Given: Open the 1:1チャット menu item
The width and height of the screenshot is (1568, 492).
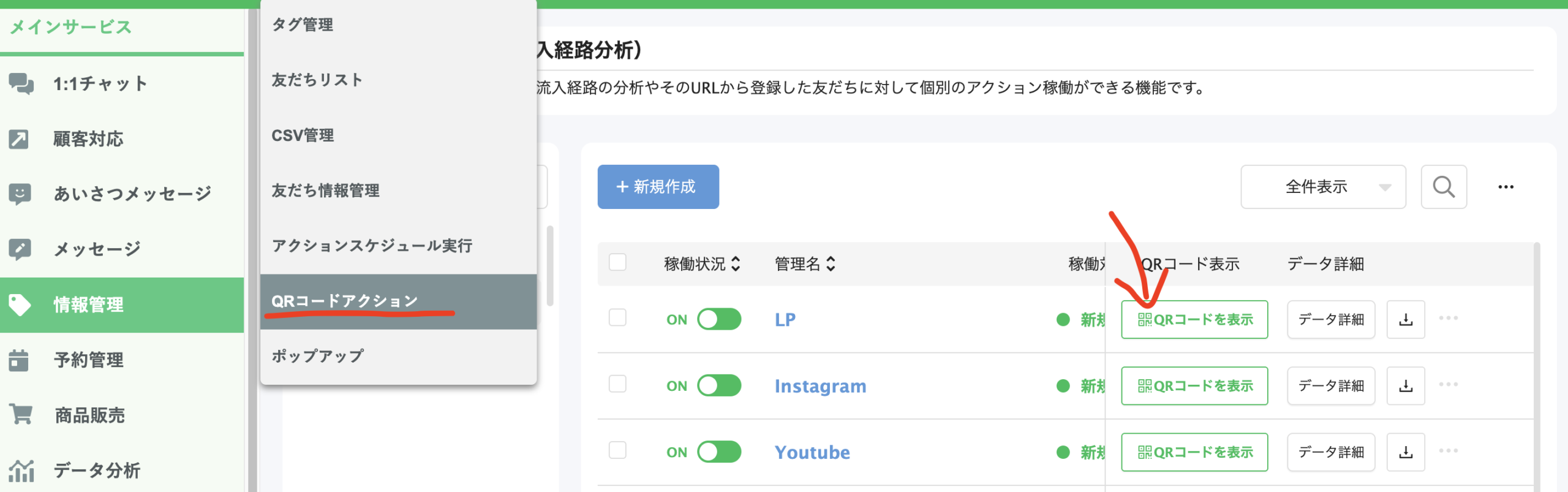Looking at the screenshot, I should [100, 84].
